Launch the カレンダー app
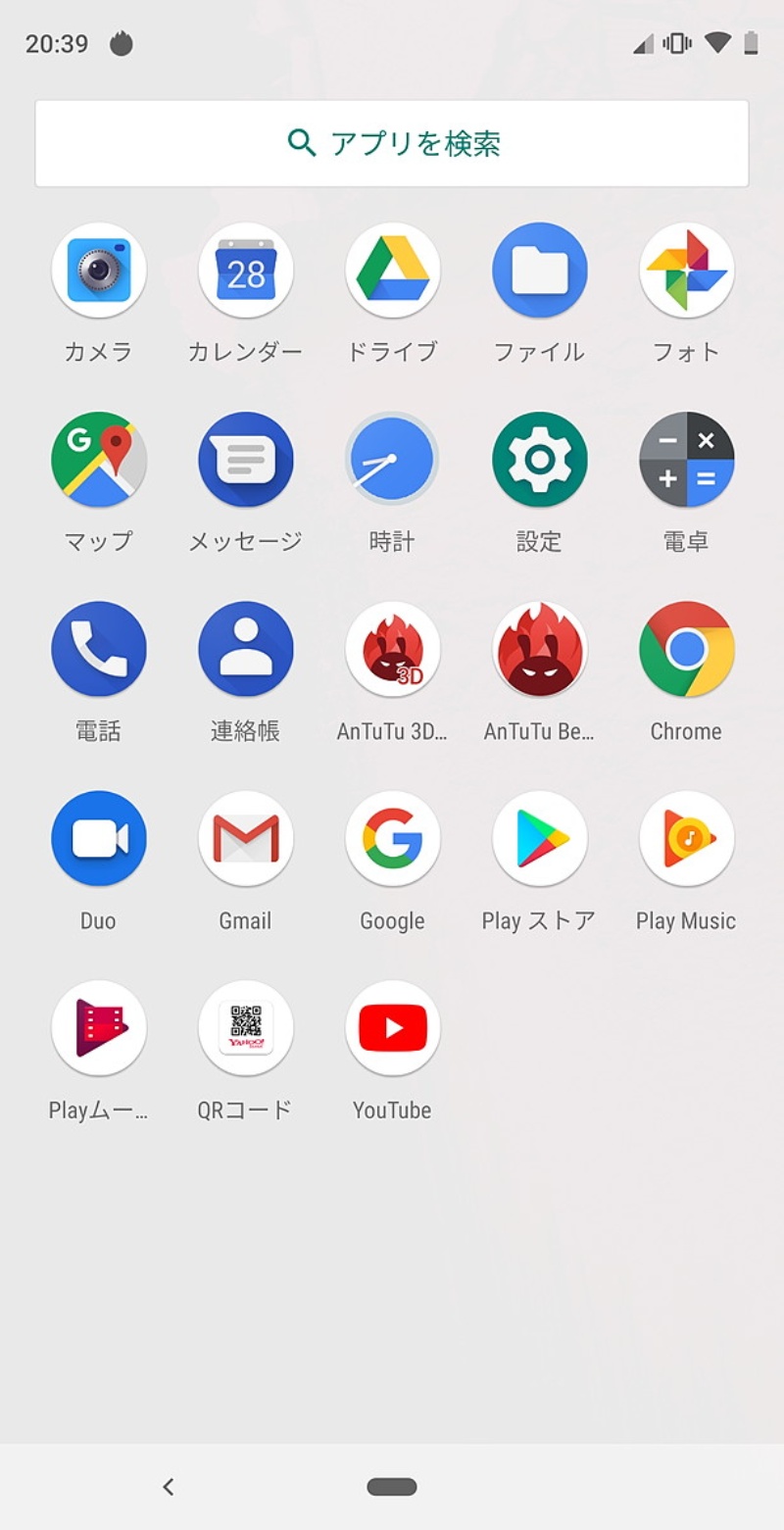The image size is (784, 1530). coord(245,271)
